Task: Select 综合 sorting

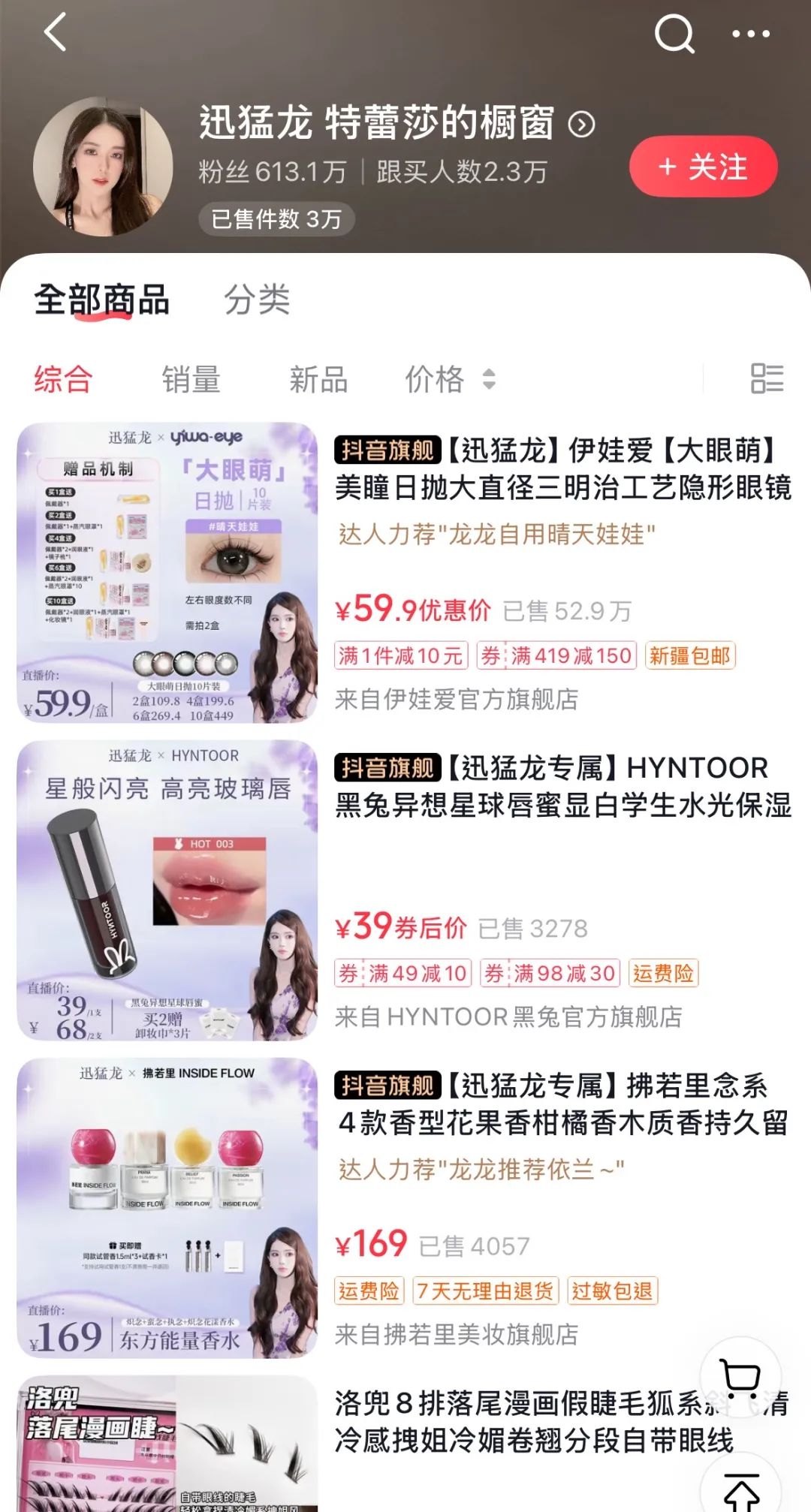Action: tap(63, 379)
